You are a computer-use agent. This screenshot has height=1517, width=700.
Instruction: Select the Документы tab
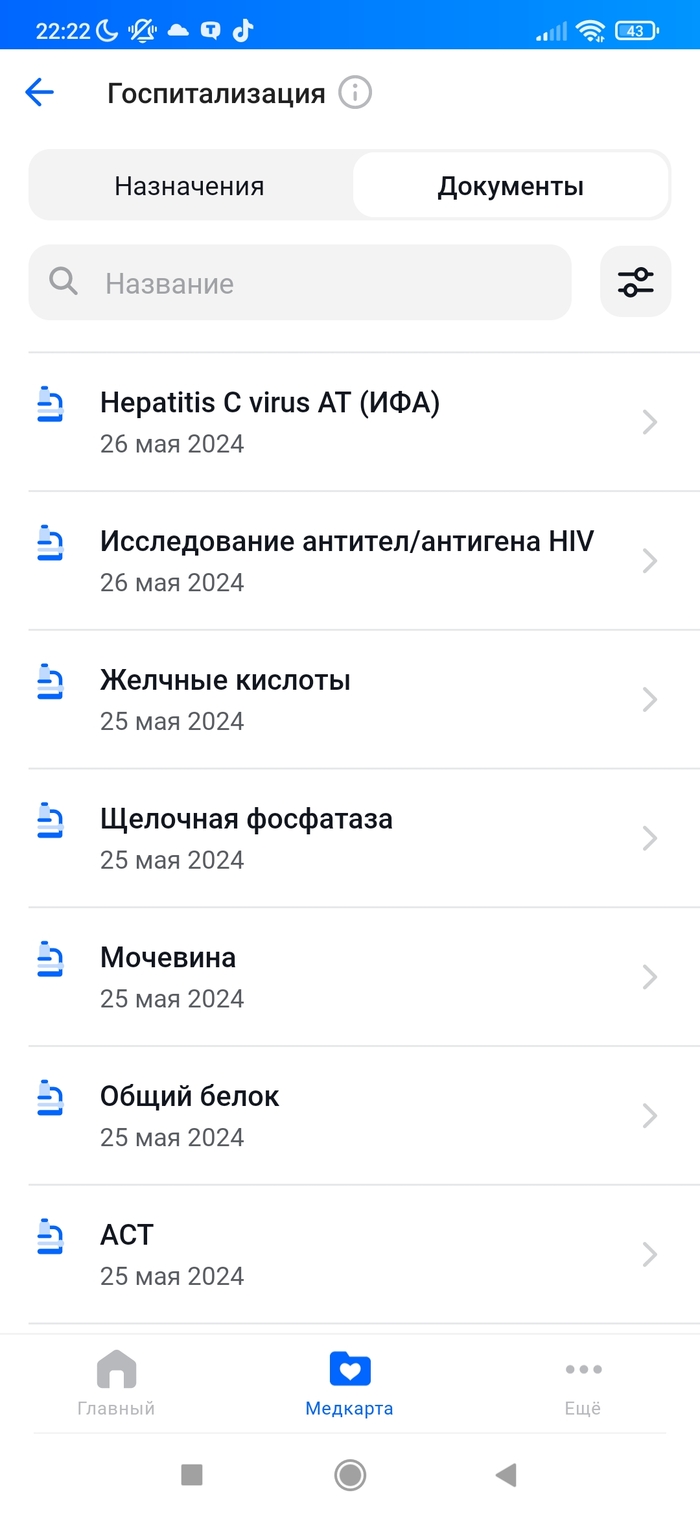point(510,186)
